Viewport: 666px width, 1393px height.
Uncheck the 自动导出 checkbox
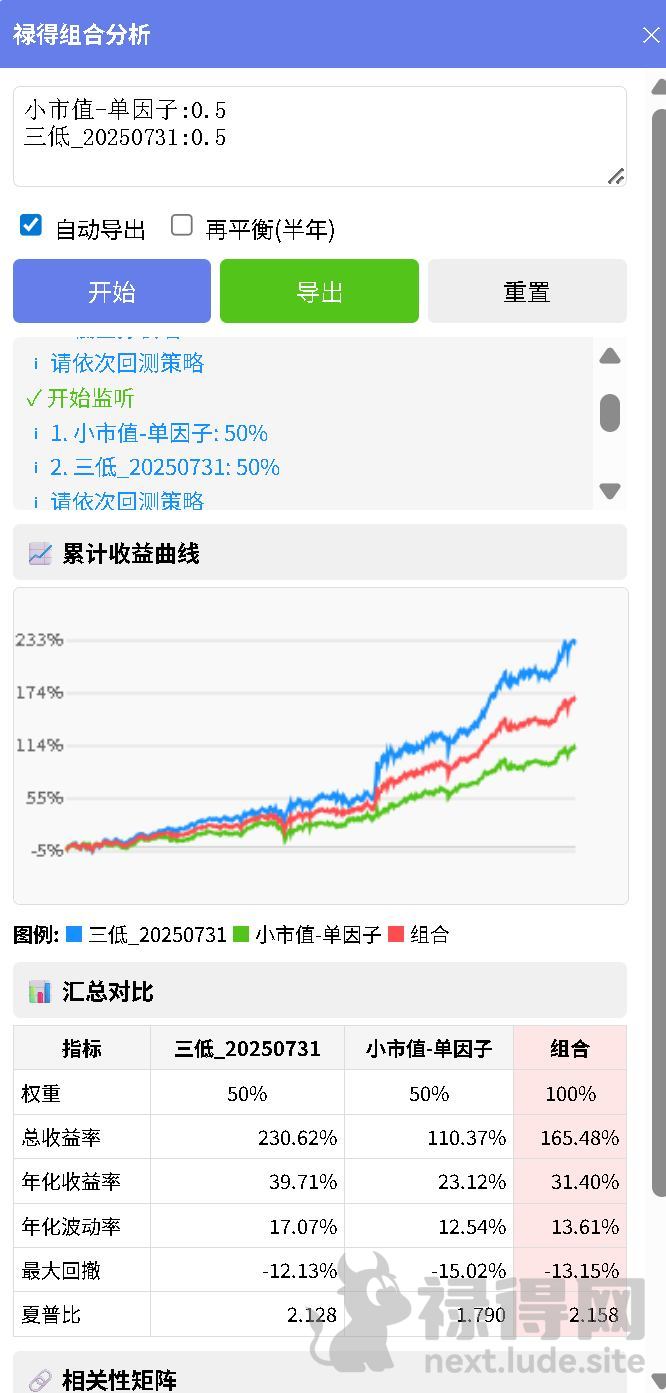point(31,225)
